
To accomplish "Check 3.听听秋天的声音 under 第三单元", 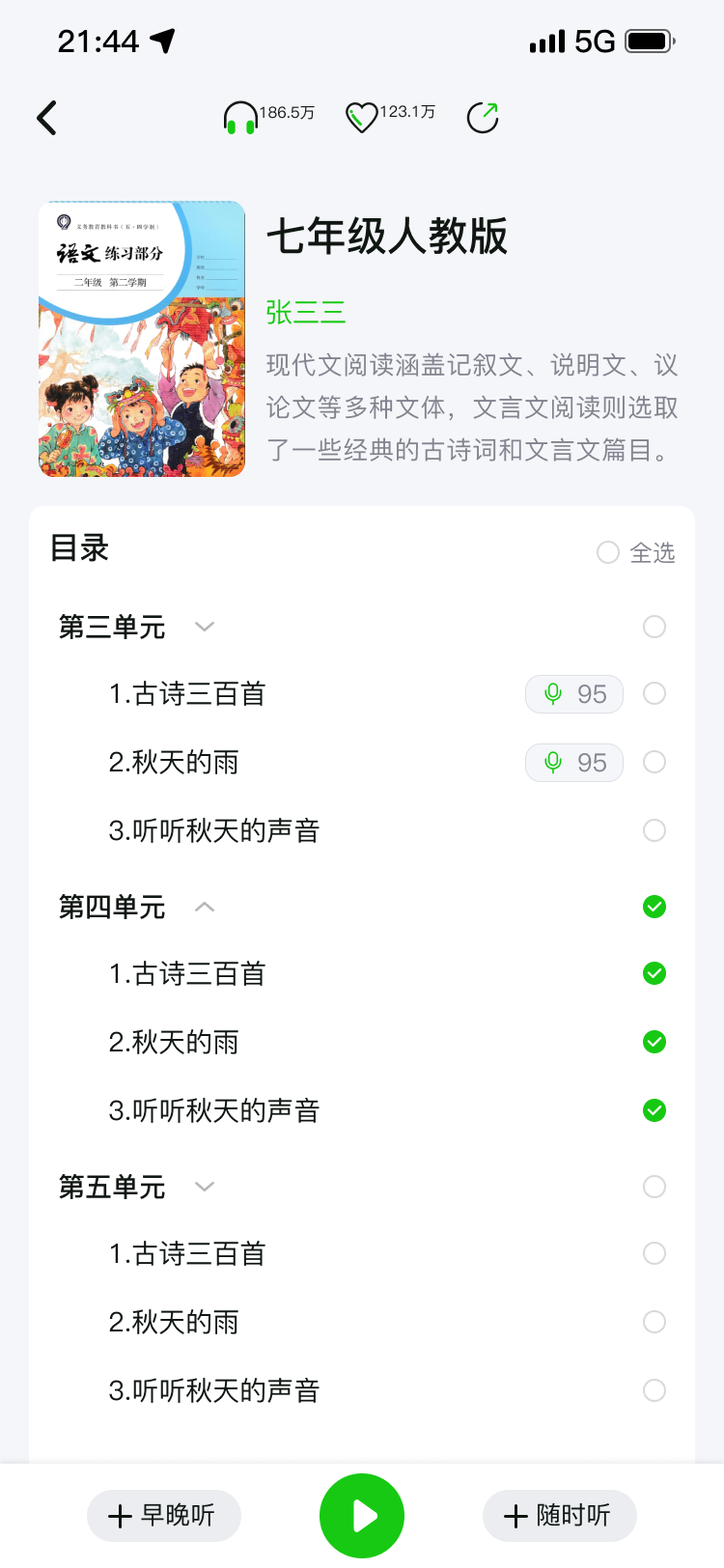I will click(654, 830).
